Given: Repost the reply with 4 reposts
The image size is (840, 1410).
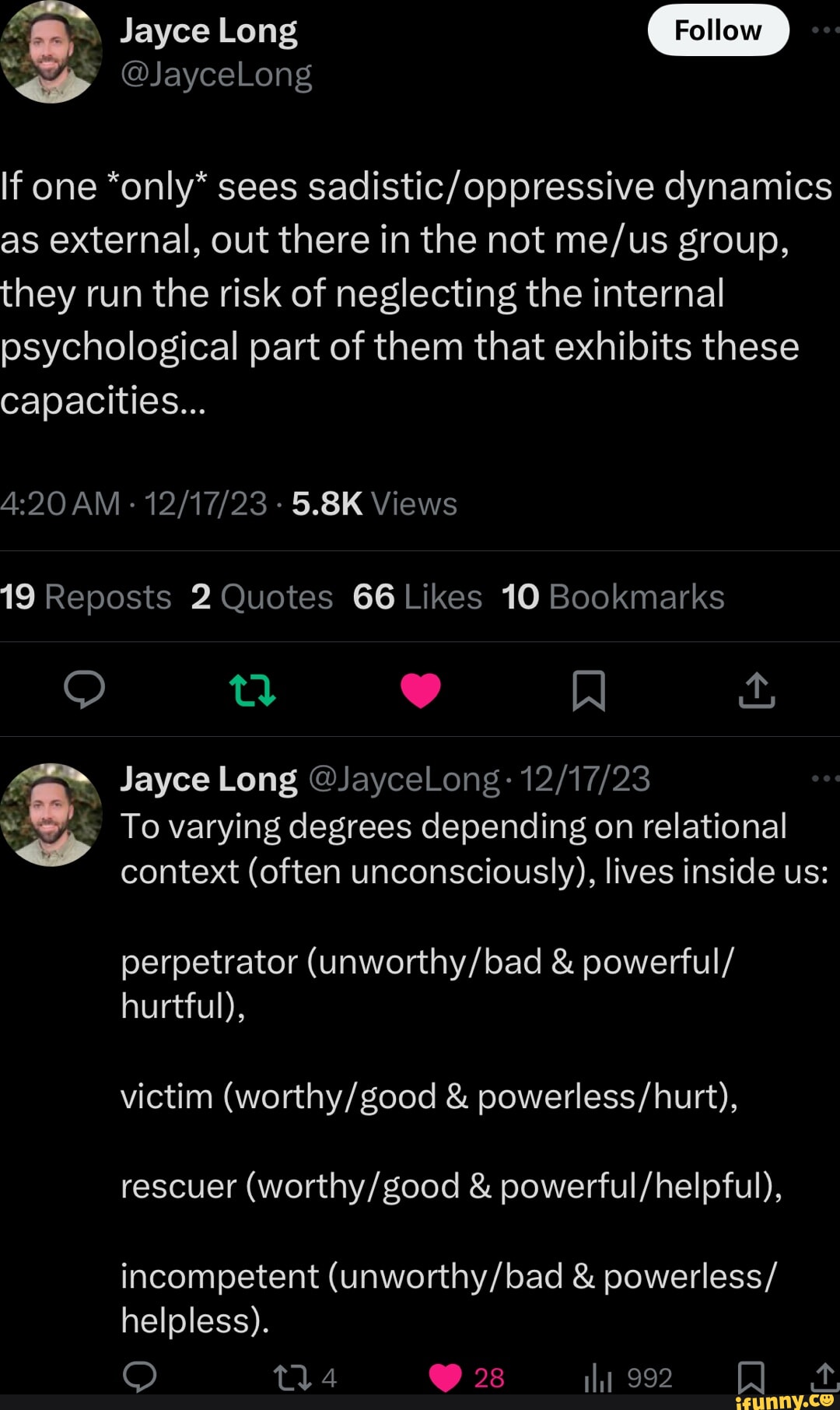Looking at the screenshot, I should pyautogui.click(x=293, y=1377).
